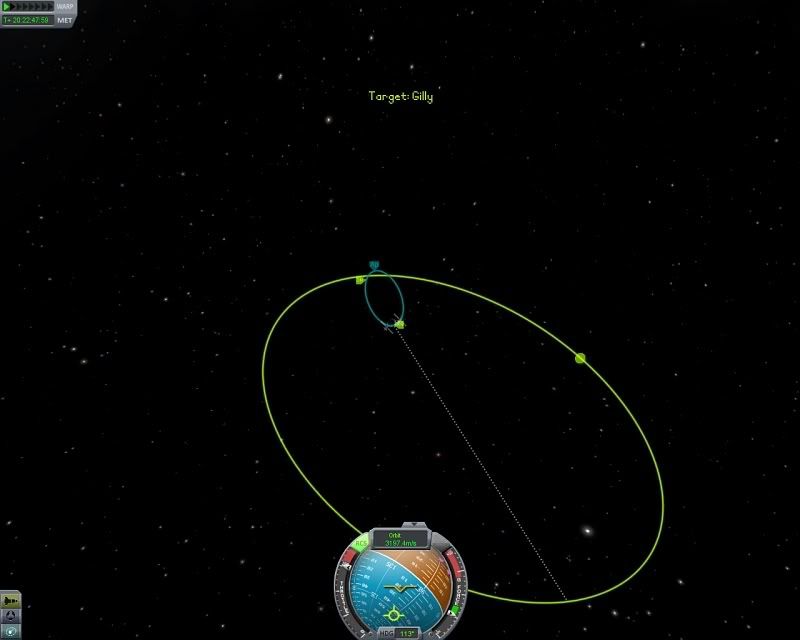Tap the Orbit speed readout to switch mode
The height and width of the screenshot is (640, 800).
pos(400,540)
